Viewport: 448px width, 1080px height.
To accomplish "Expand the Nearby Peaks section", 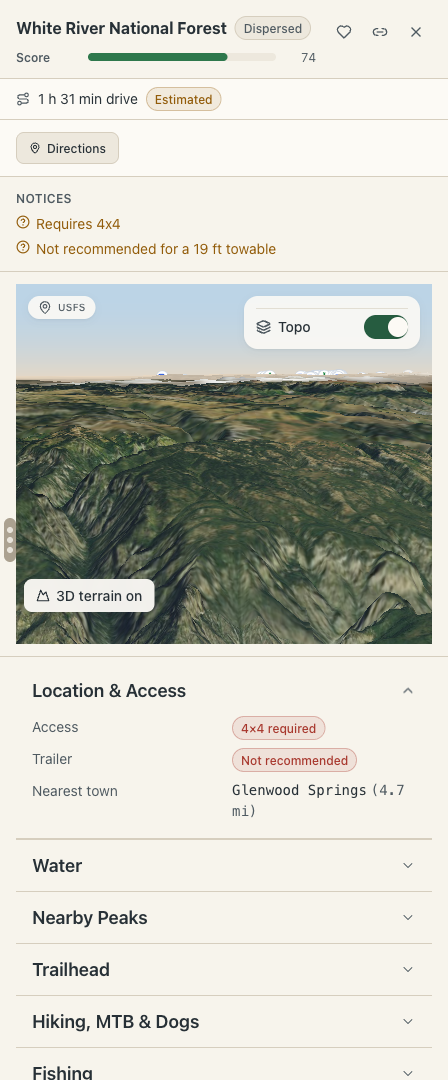I will (224, 917).
